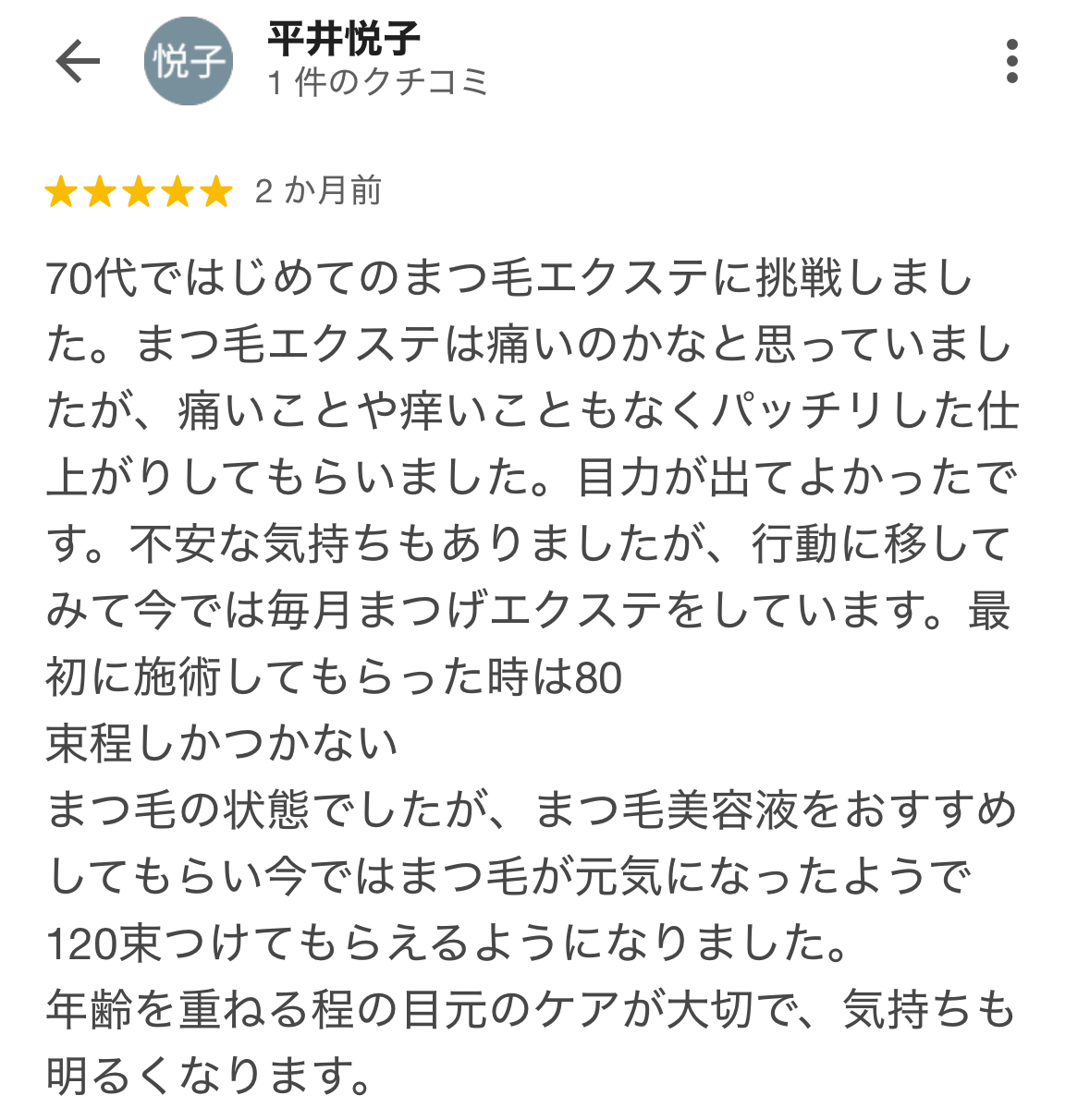Open 平井悦子's profile avatar
Viewport: 1090px width, 1120px height.
point(189,62)
